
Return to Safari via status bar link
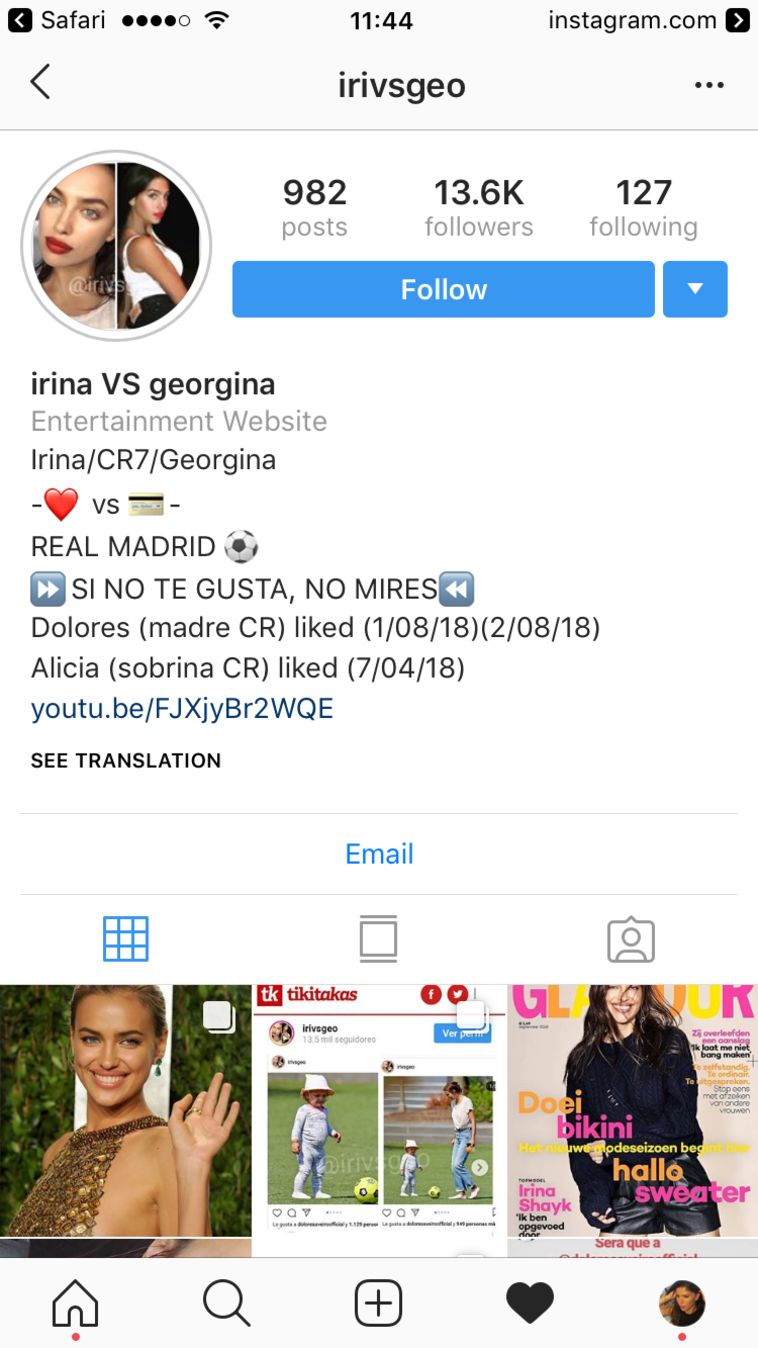tap(58, 20)
